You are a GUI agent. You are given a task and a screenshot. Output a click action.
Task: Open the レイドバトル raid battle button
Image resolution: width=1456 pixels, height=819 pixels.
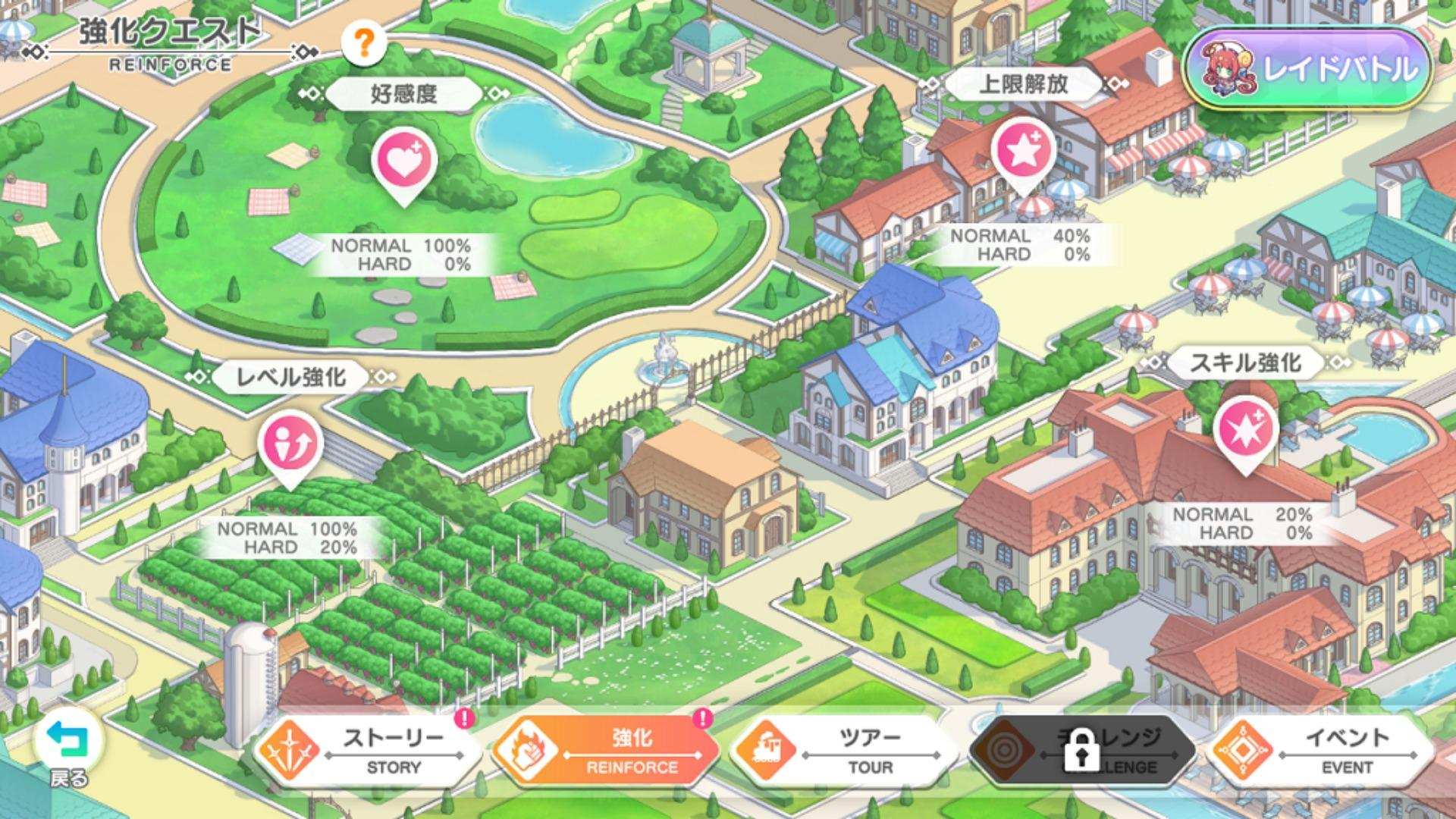pyautogui.click(x=1306, y=70)
